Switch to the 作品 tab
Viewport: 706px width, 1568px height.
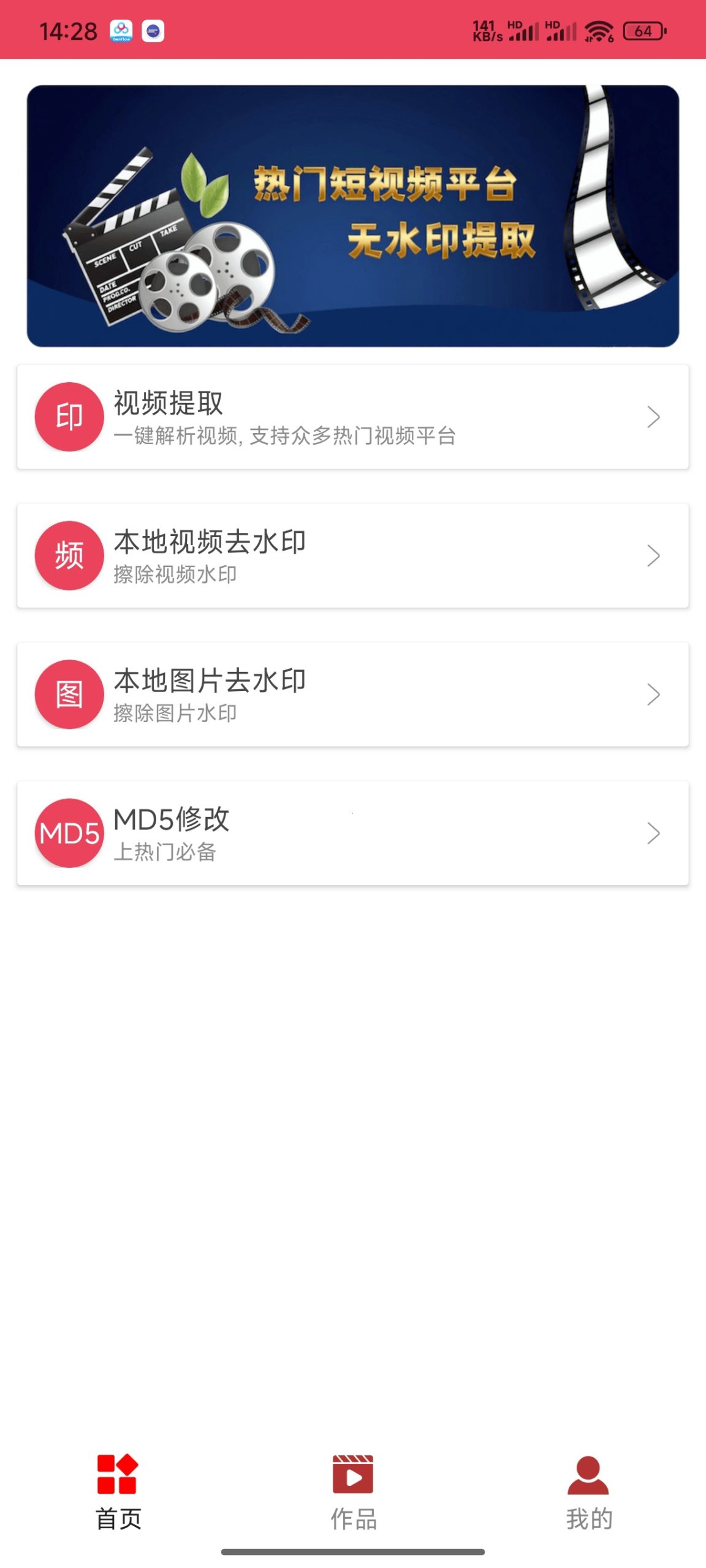tap(353, 1501)
